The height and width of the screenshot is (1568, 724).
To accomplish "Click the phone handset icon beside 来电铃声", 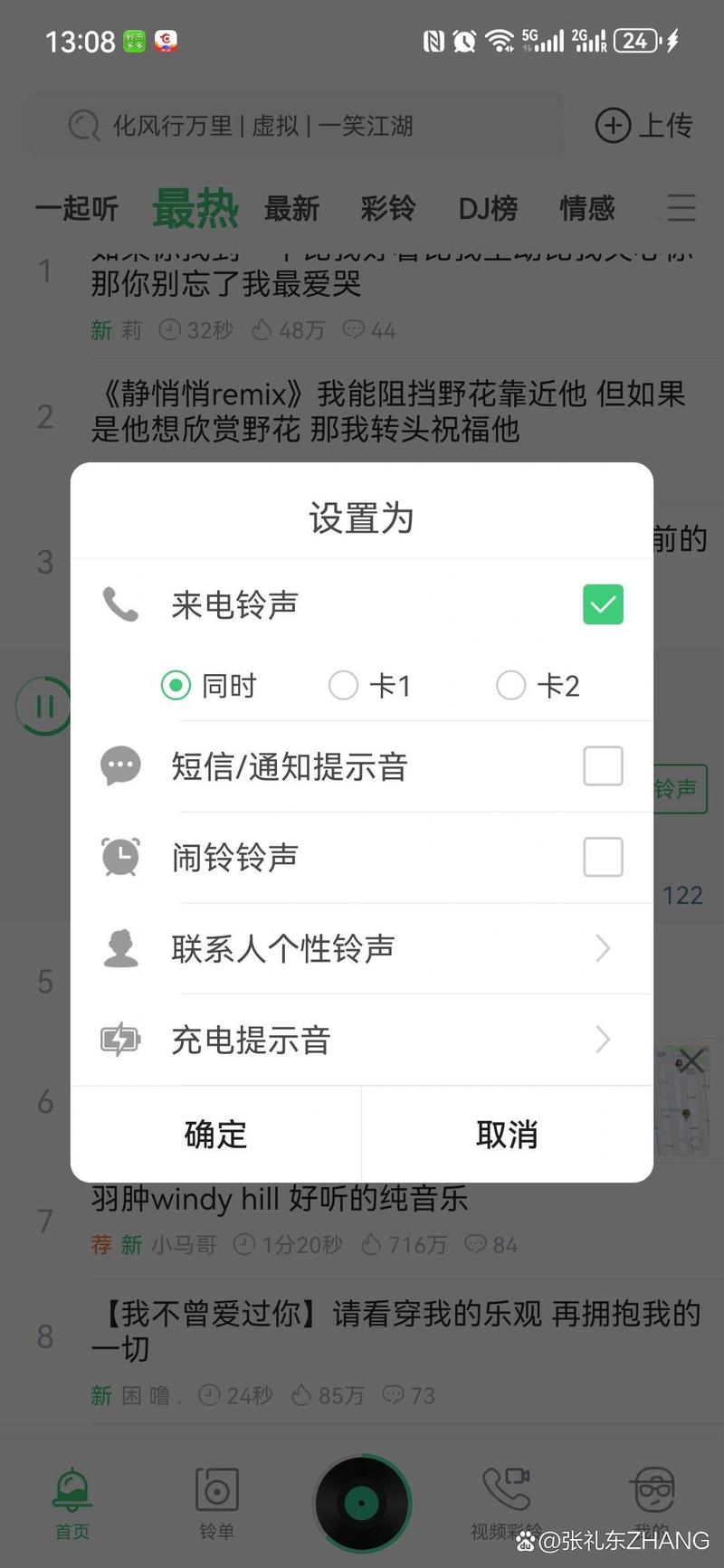I will point(120,604).
